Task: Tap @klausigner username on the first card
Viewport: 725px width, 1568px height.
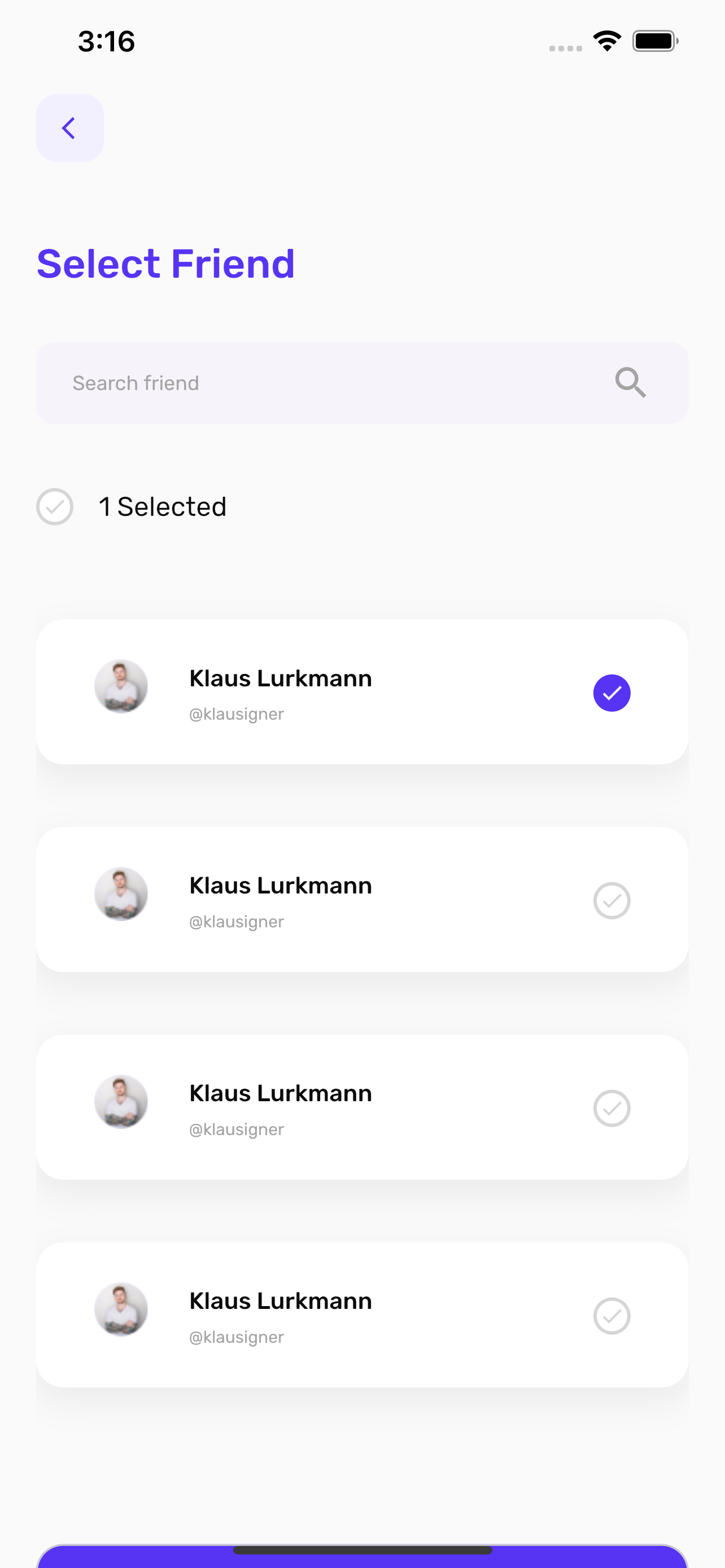Action: pos(236,713)
